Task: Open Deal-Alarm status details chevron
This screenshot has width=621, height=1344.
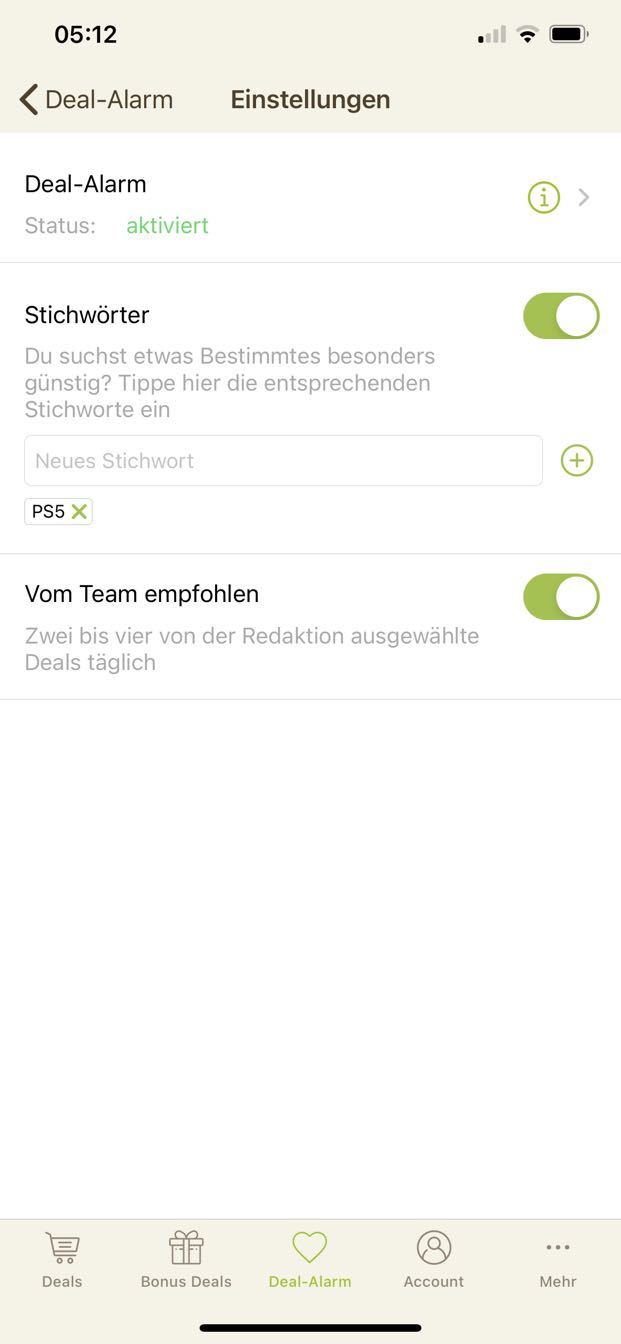Action: [x=584, y=198]
